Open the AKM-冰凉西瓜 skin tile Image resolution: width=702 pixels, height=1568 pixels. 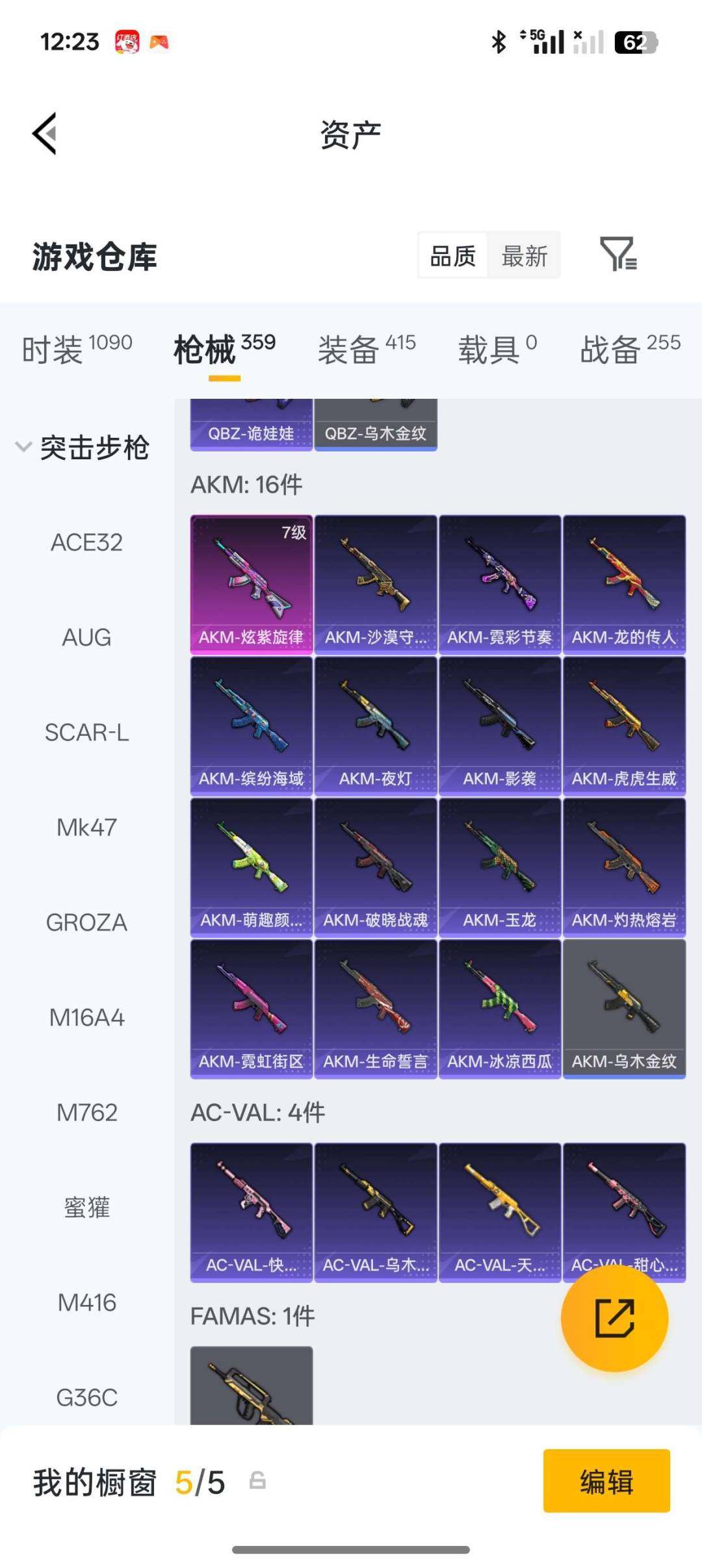(499, 1009)
